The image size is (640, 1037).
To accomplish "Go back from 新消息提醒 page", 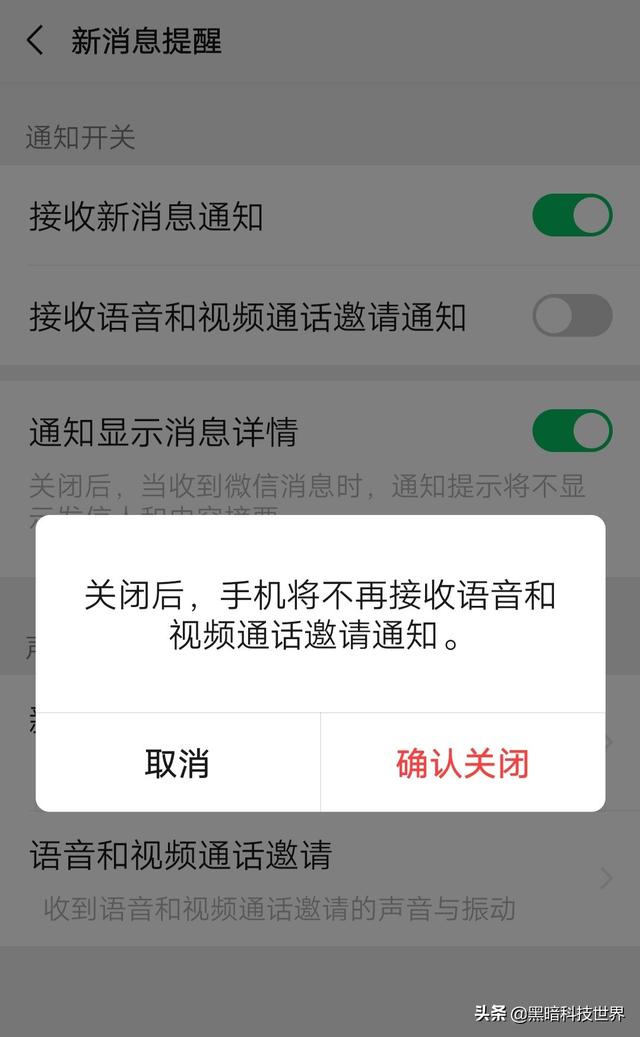I will pyautogui.click(x=36, y=41).
